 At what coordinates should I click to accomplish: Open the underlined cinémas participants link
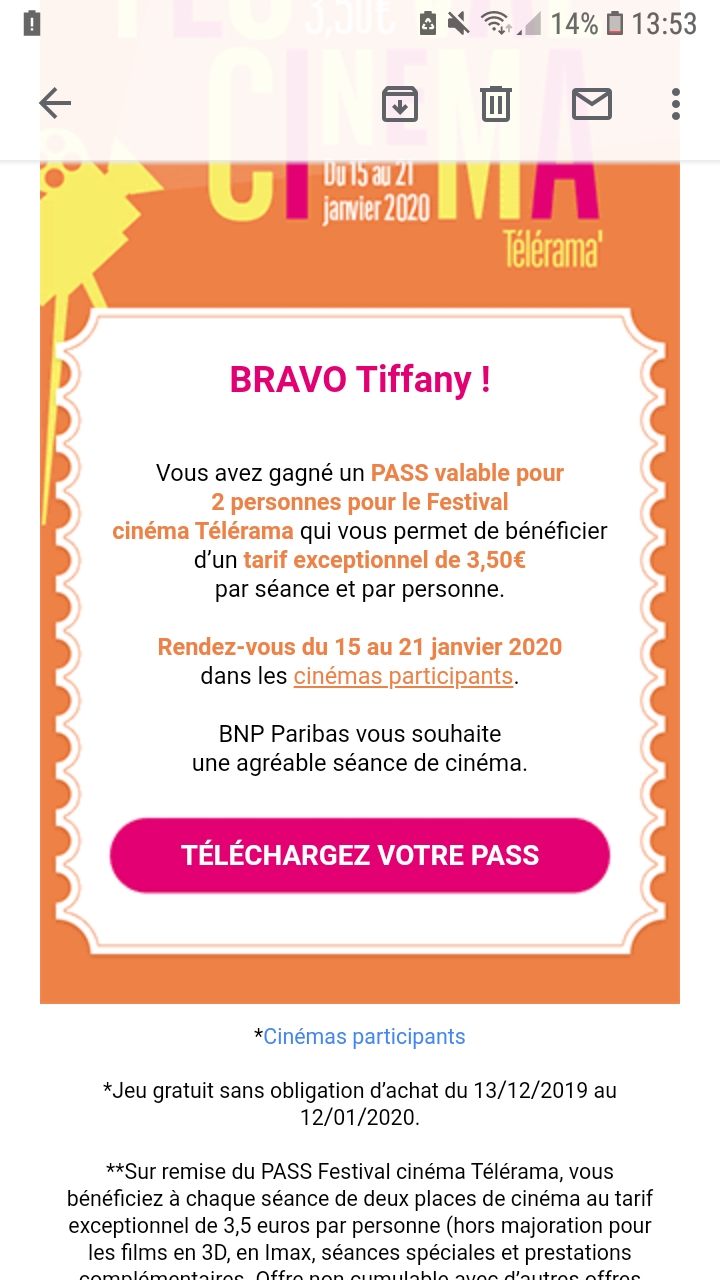(403, 676)
